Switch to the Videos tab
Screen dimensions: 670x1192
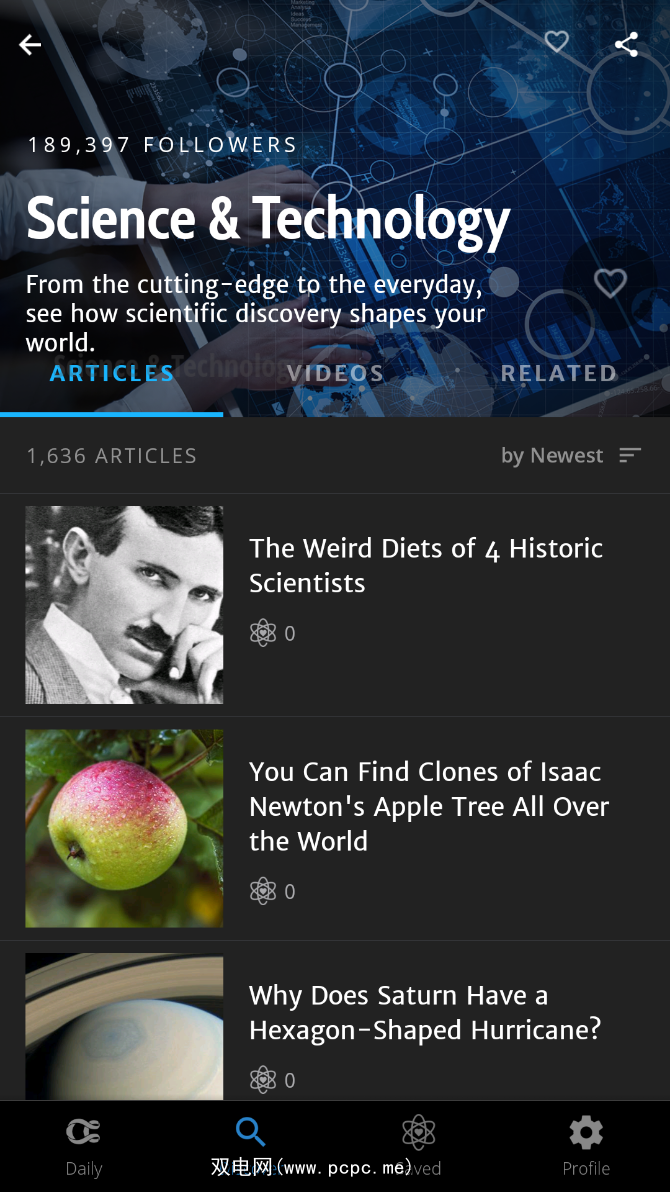[335, 374]
